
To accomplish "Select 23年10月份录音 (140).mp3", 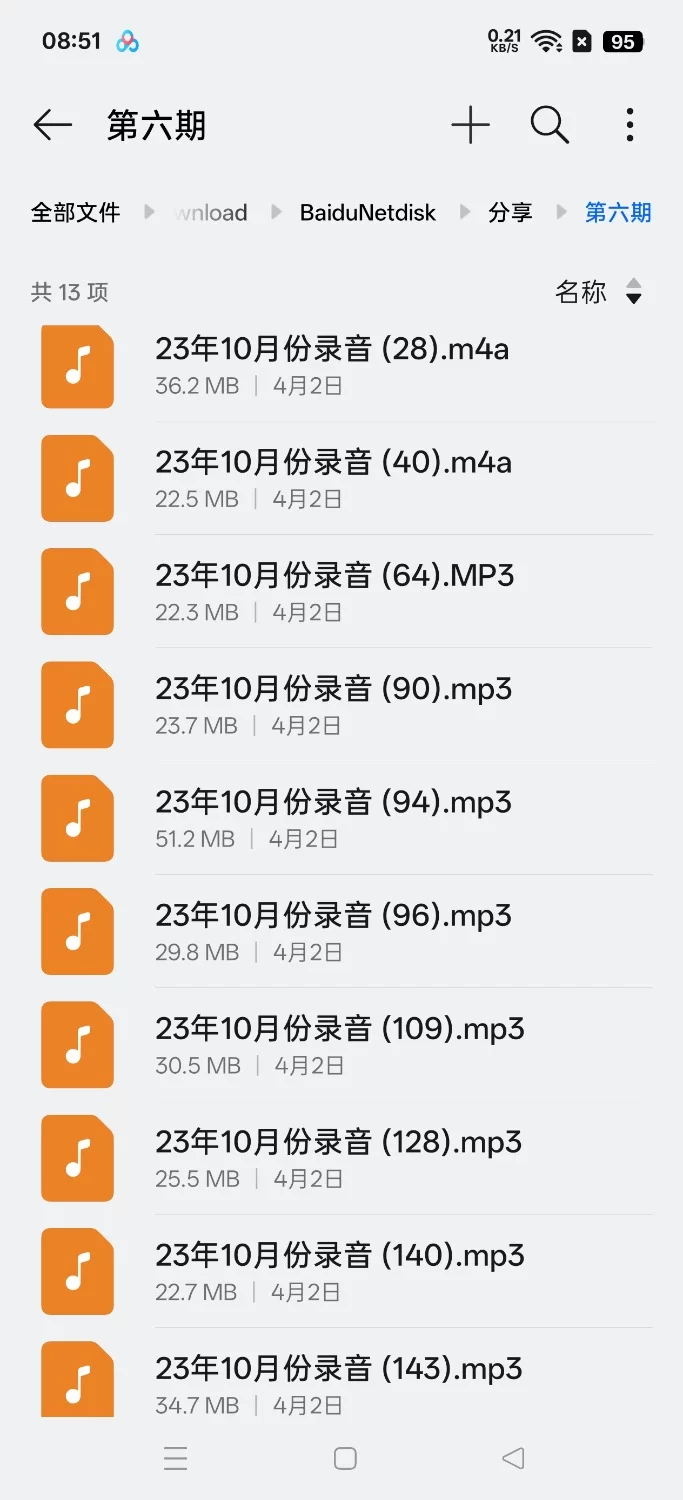I will click(340, 1271).
